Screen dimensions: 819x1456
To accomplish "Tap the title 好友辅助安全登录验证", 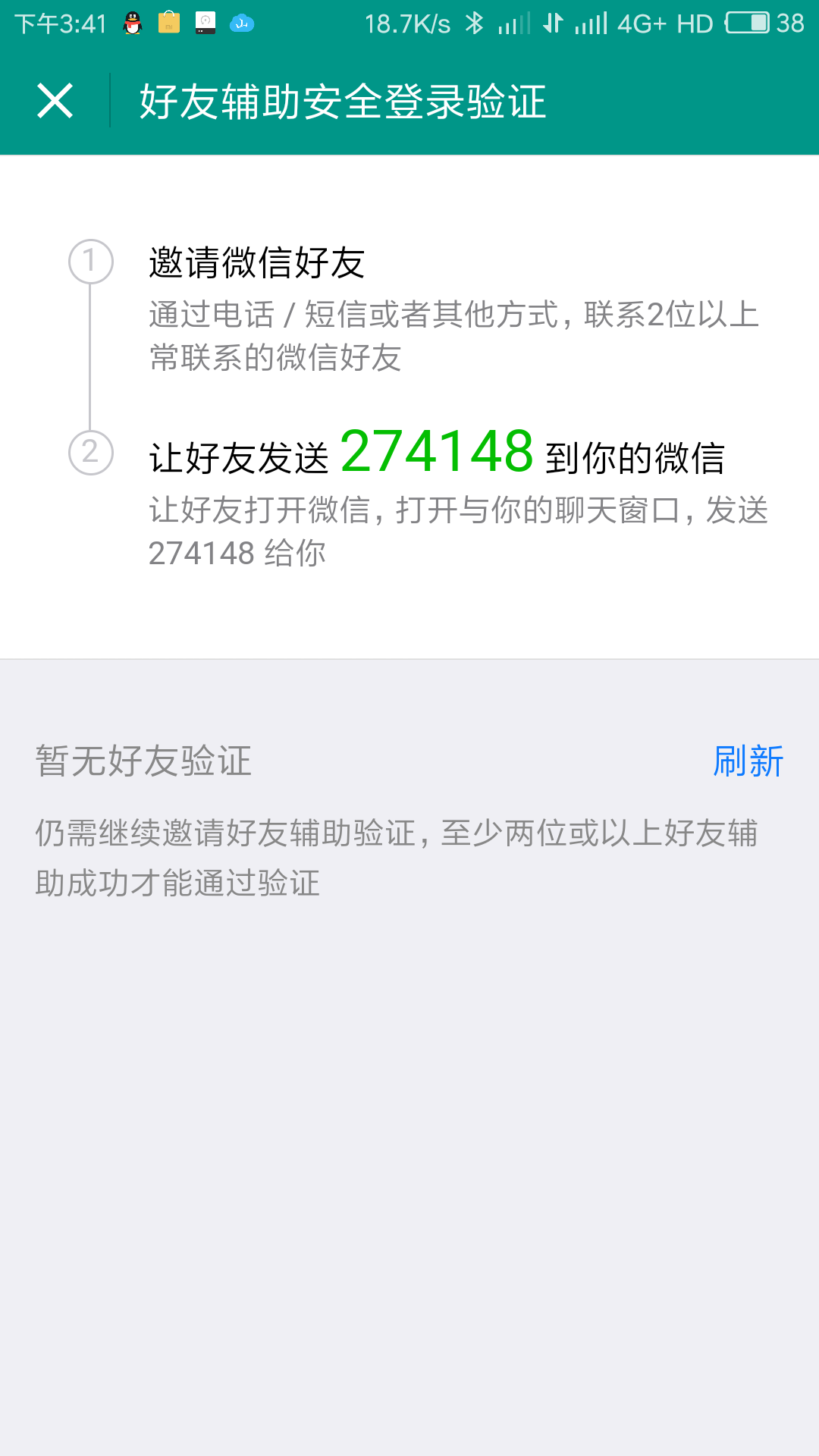I will 341,99.
